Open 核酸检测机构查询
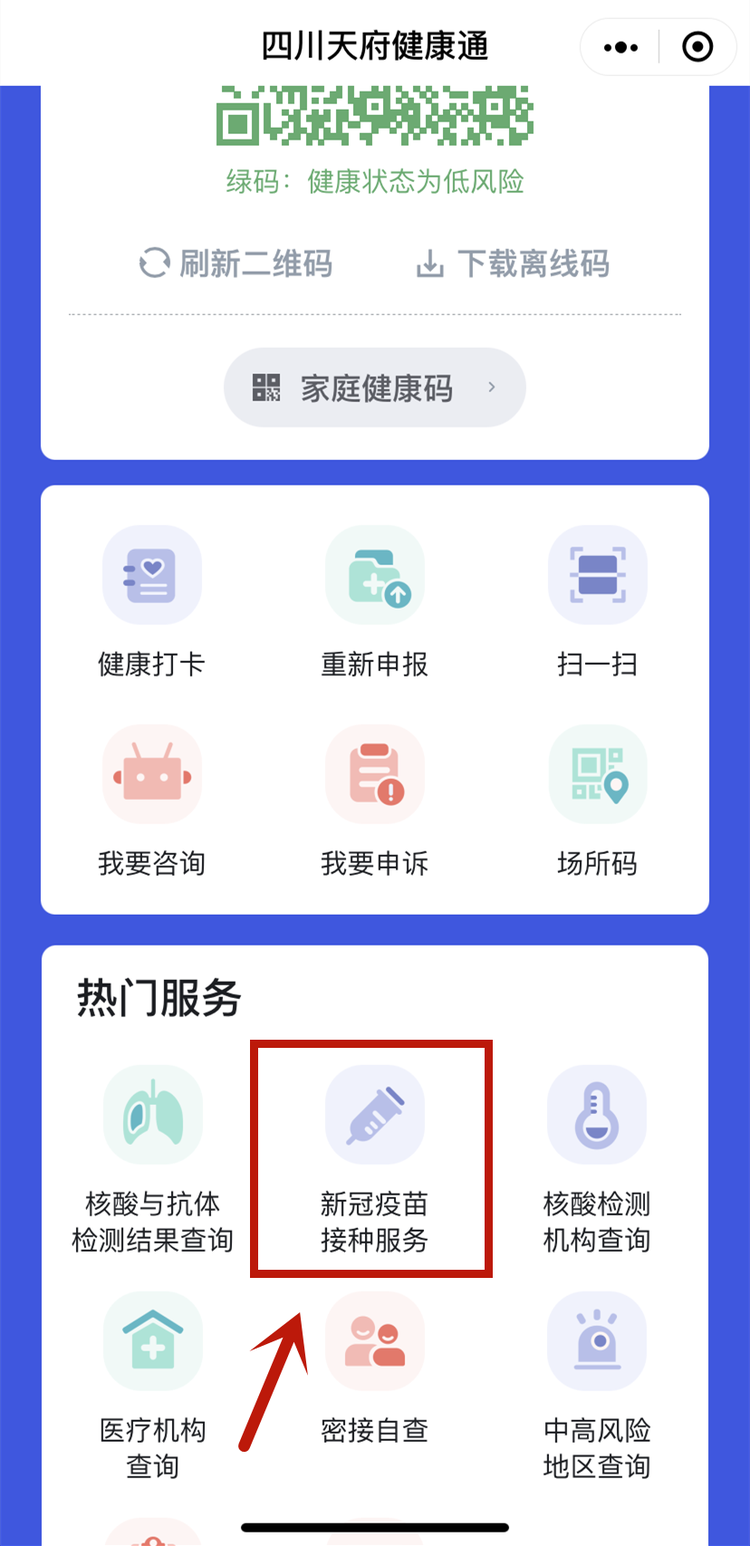750x1546 pixels. (x=597, y=1159)
